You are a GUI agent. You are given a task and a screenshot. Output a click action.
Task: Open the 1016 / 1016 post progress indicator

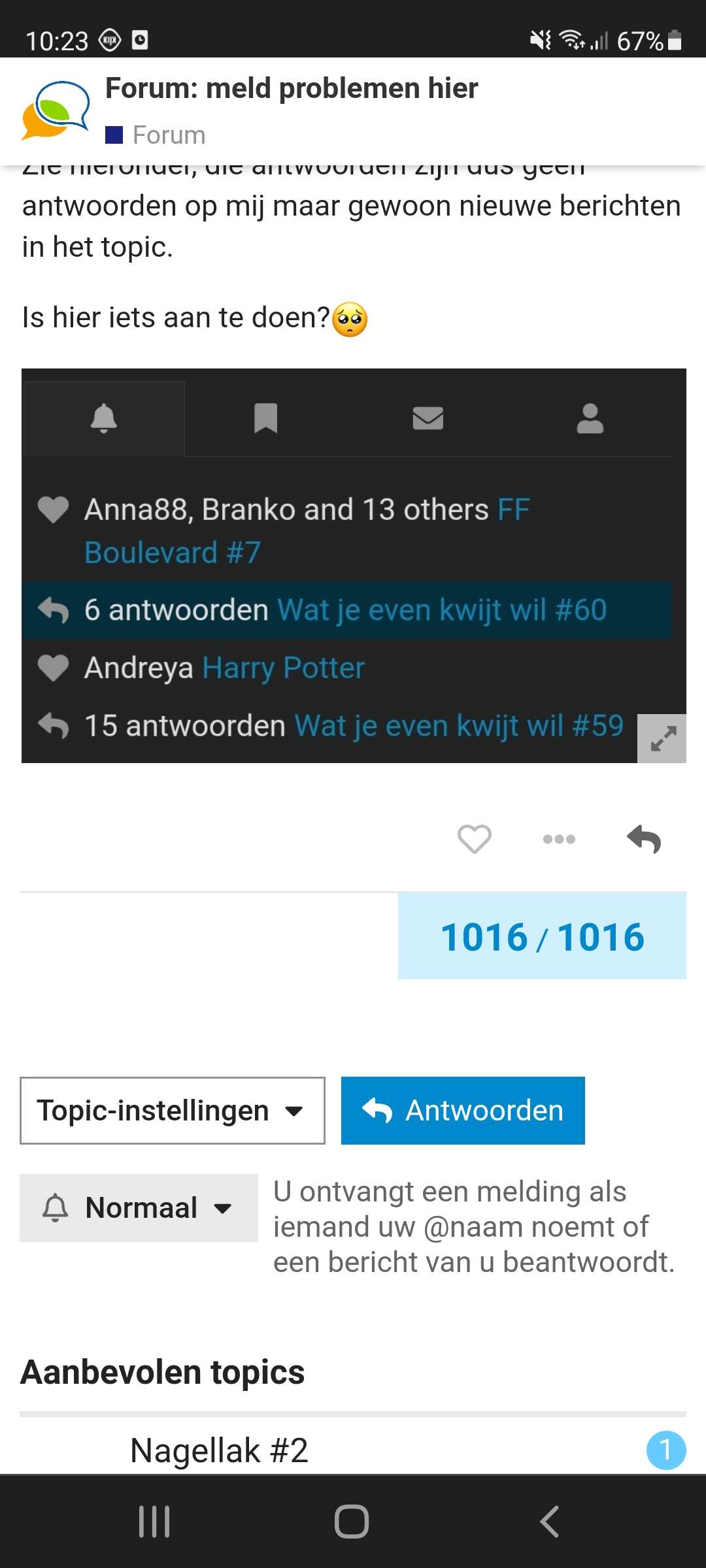click(x=542, y=936)
